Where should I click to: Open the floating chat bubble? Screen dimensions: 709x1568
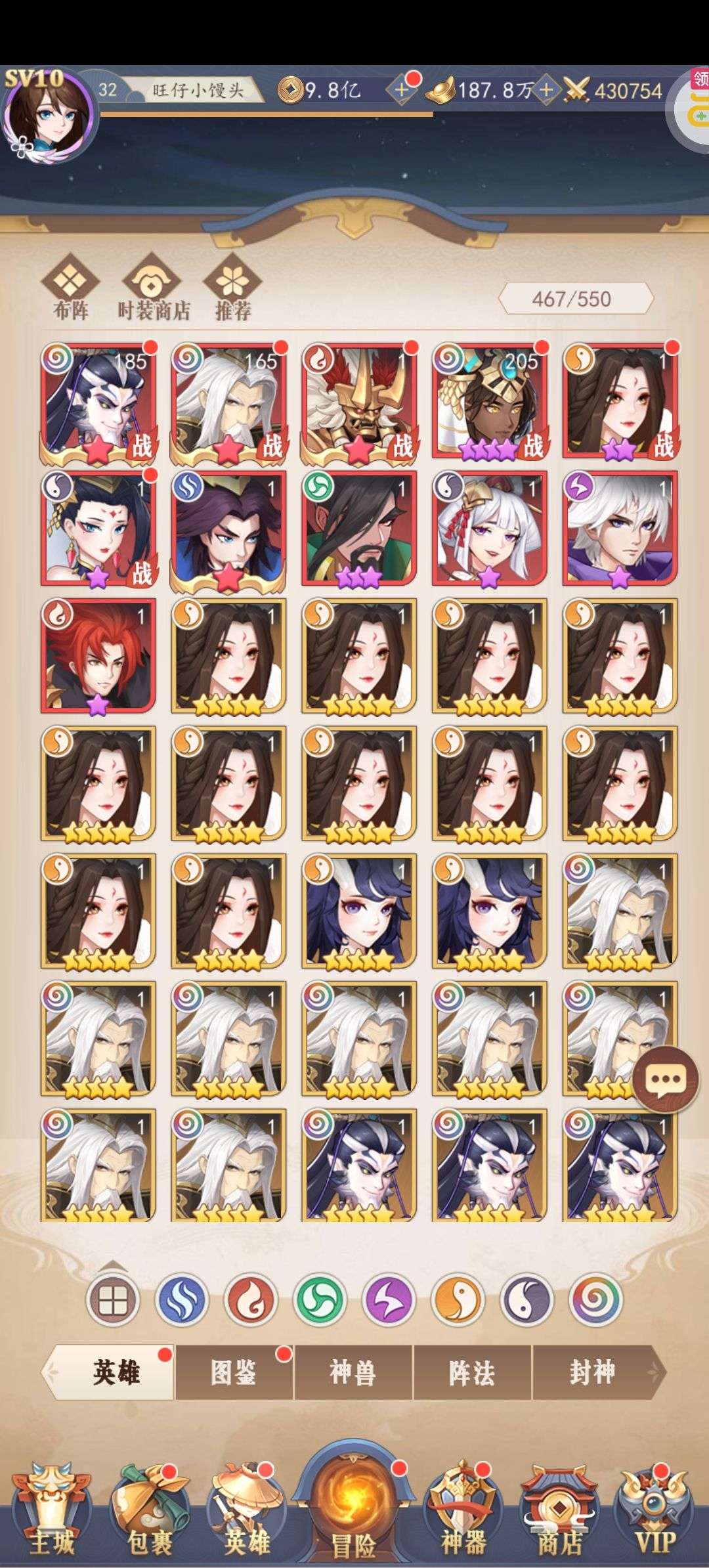[666, 1080]
